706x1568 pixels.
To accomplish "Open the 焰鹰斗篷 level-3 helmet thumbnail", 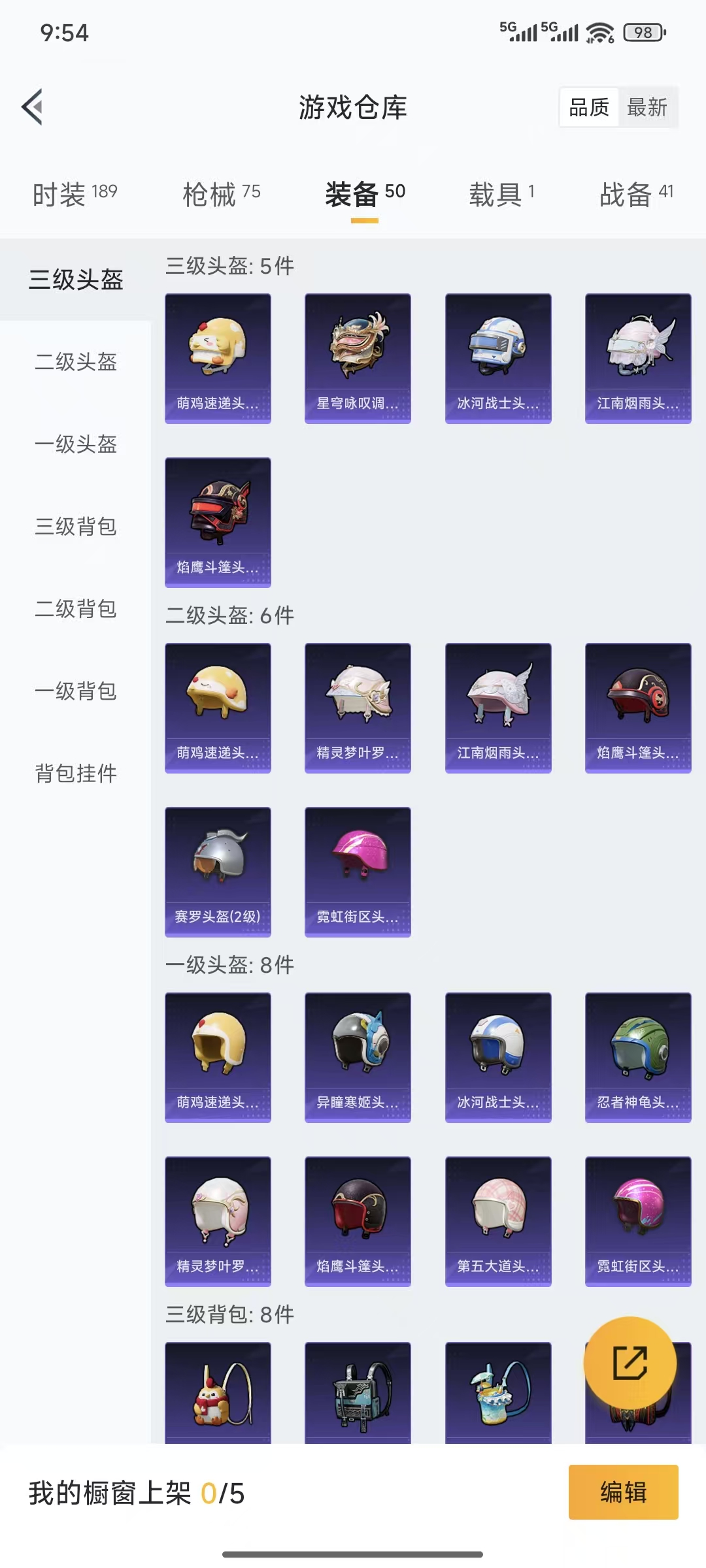I will click(x=218, y=519).
